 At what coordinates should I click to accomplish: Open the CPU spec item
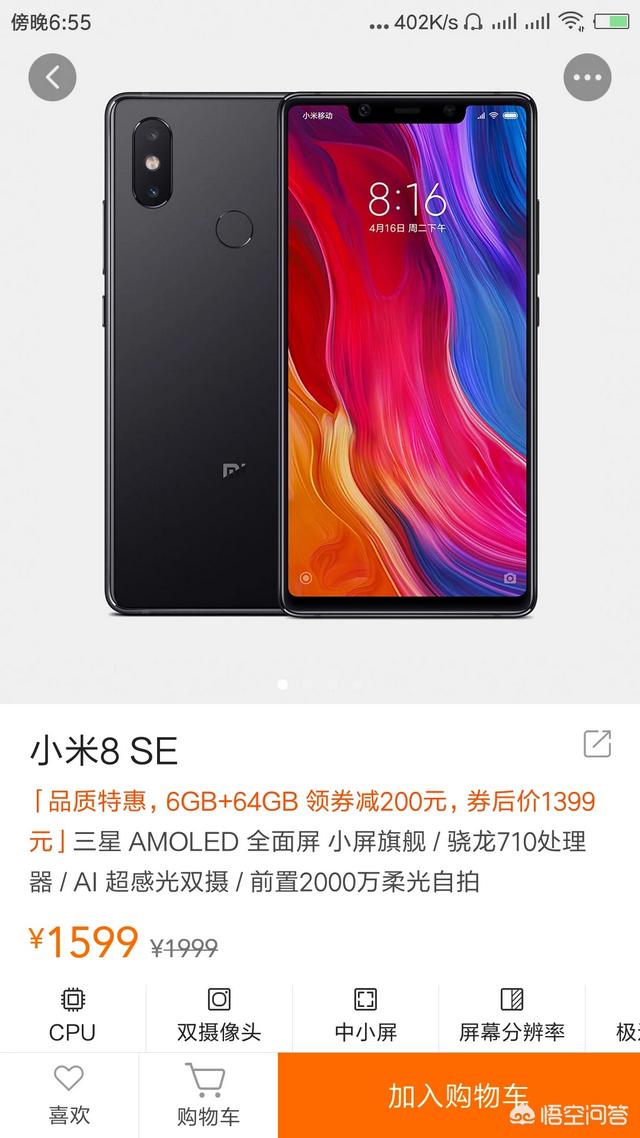click(x=72, y=1015)
